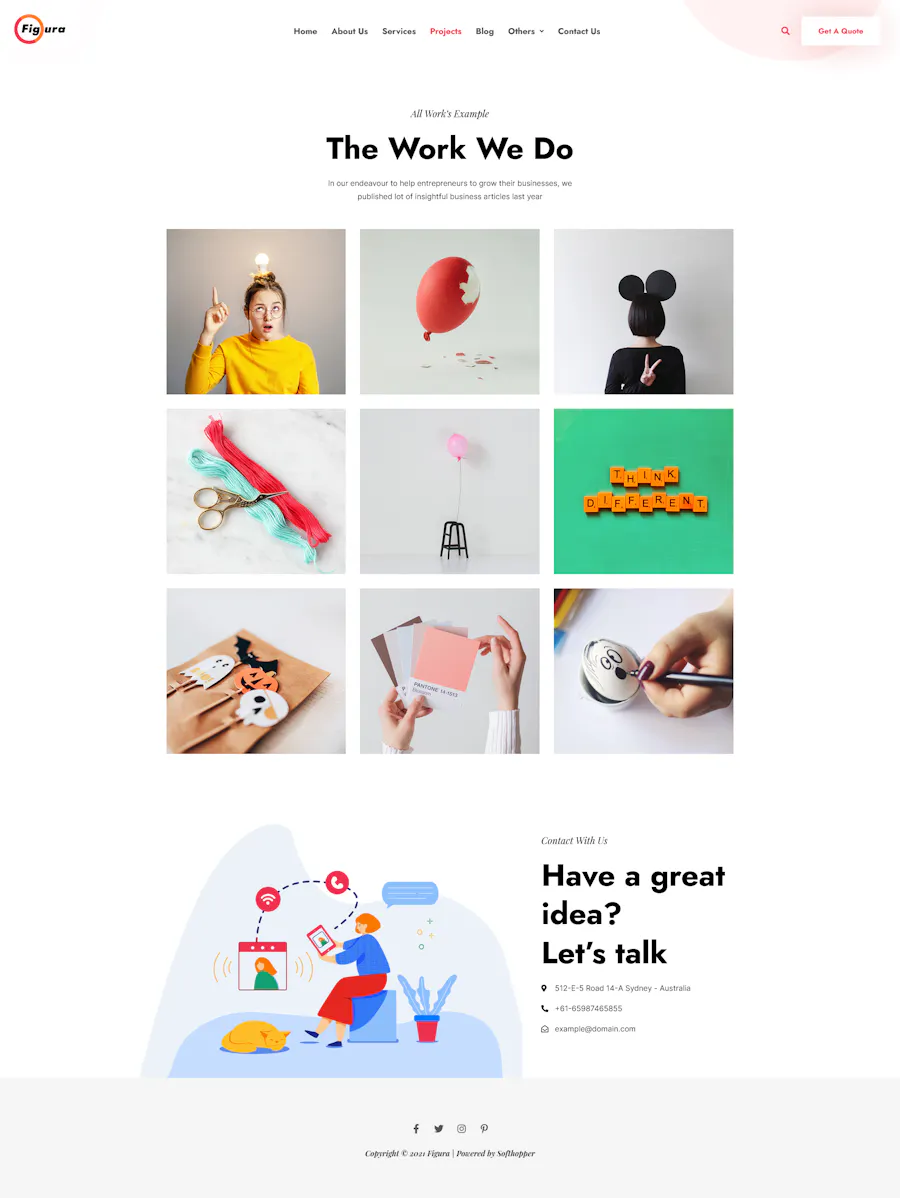View the Think Different project tile
Image resolution: width=900 pixels, height=1198 pixels.
pyautogui.click(x=643, y=491)
